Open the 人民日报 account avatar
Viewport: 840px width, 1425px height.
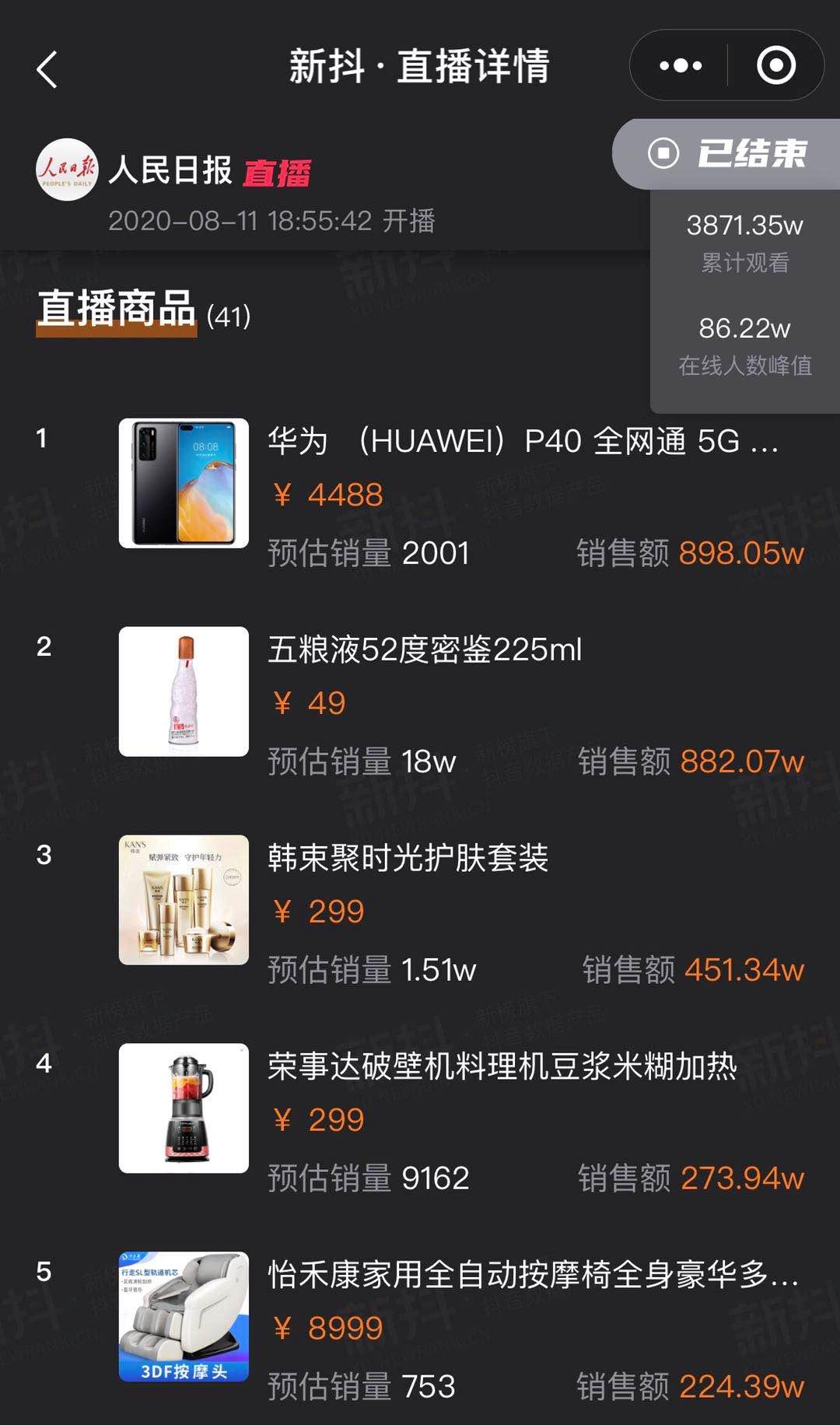pyautogui.click(x=67, y=170)
